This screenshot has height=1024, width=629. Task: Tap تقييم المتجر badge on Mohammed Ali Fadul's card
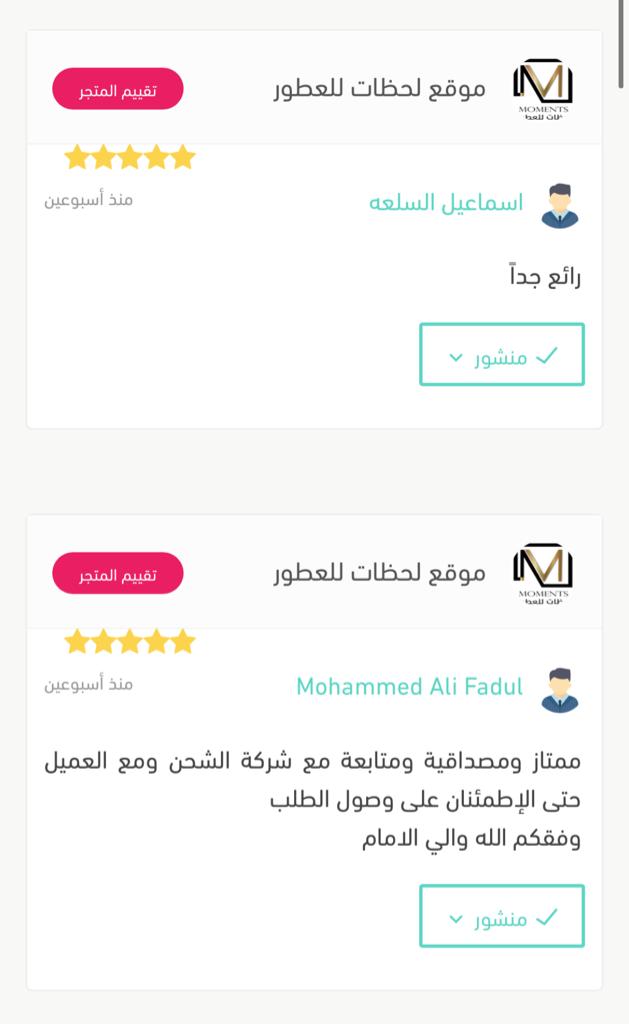click(118, 573)
